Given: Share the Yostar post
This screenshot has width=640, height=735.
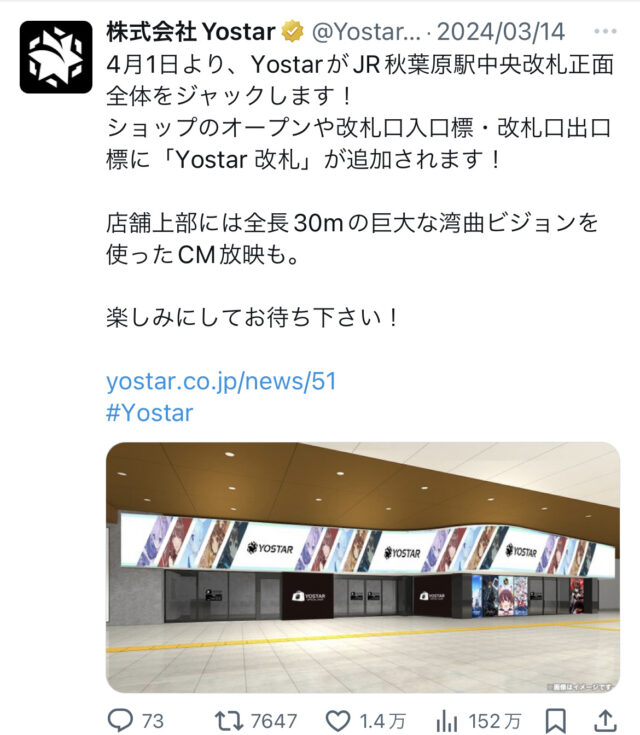Looking at the screenshot, I should point(605,720).
